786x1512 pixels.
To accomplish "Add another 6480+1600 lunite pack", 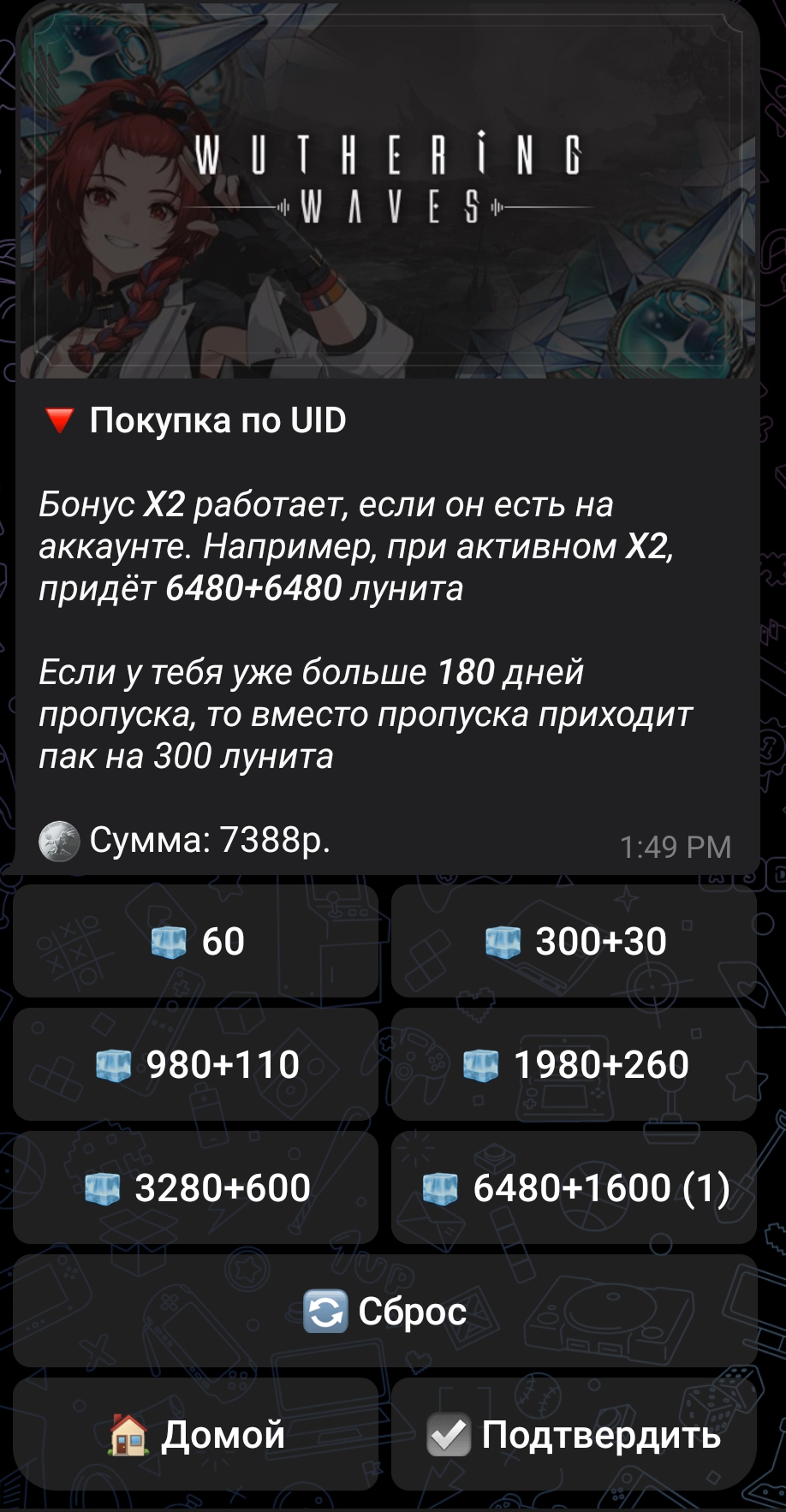I will [x=574, y=1188].
